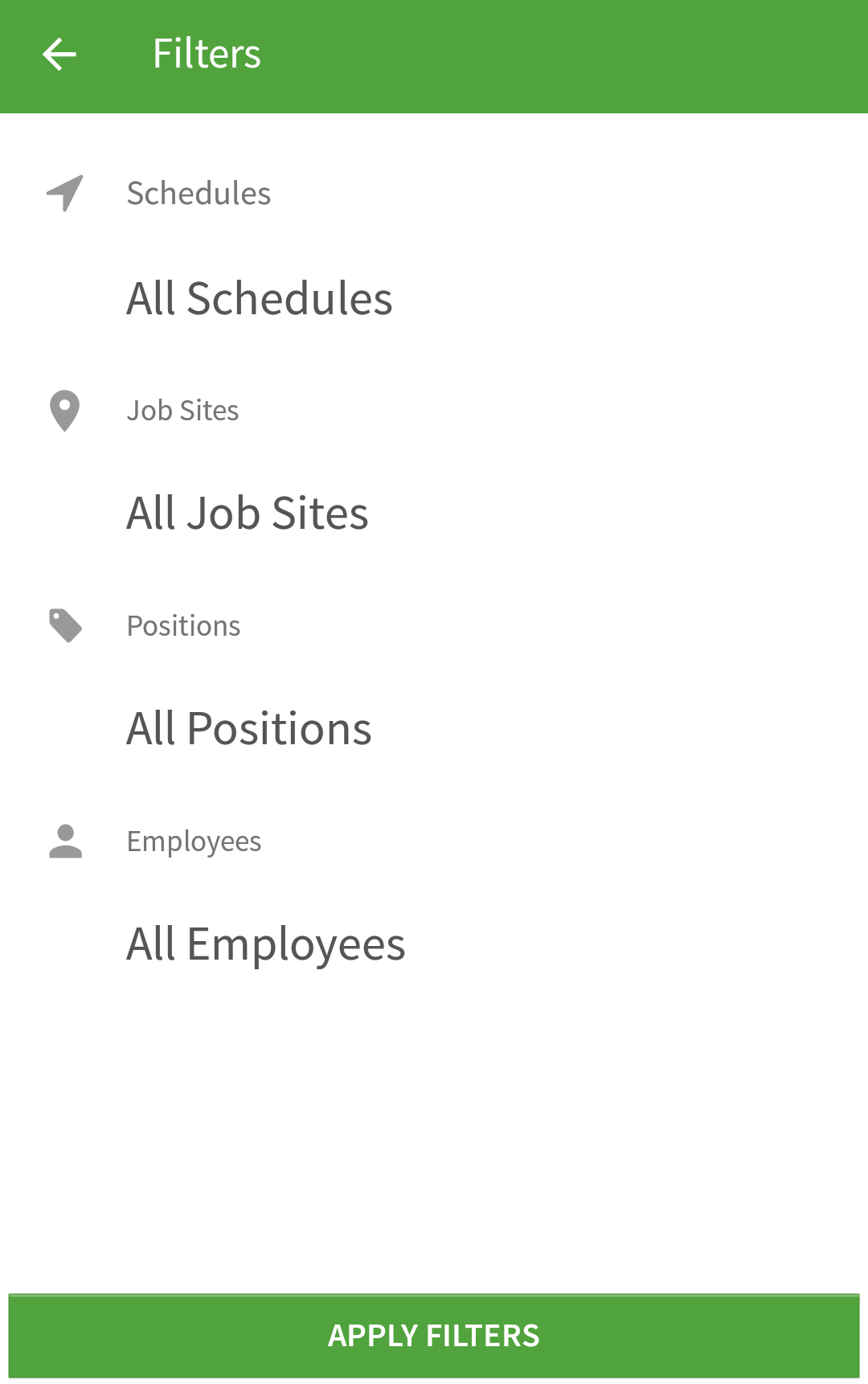Open the All Schedules selector
This screenshot has height=1384, width=868.
[260, 298]
